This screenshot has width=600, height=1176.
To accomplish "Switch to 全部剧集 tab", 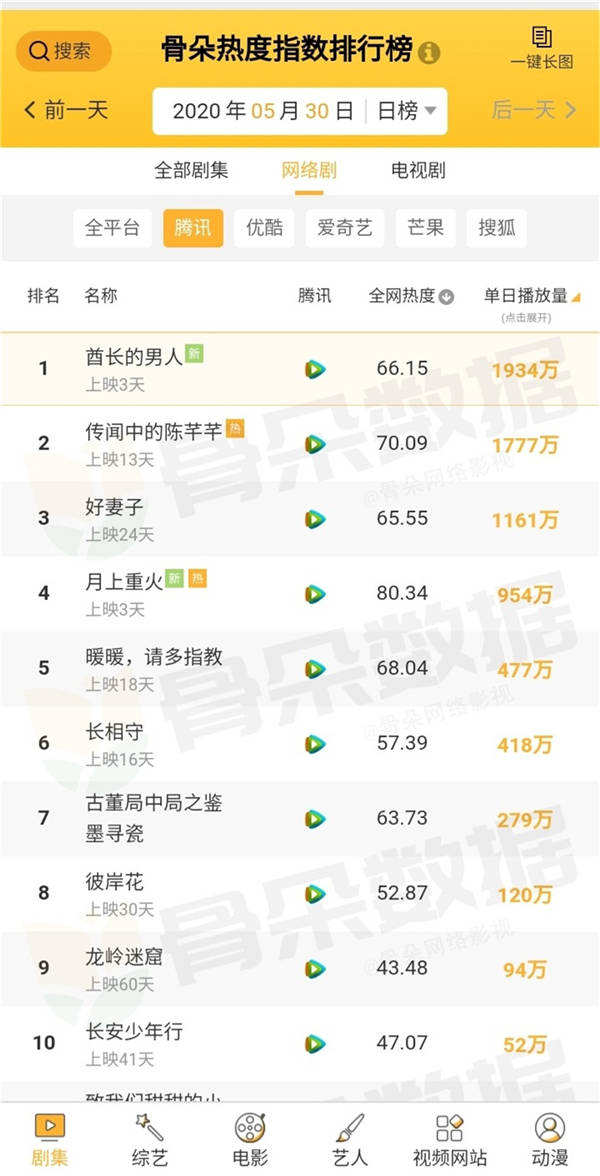I will click(x=191, y=170).
